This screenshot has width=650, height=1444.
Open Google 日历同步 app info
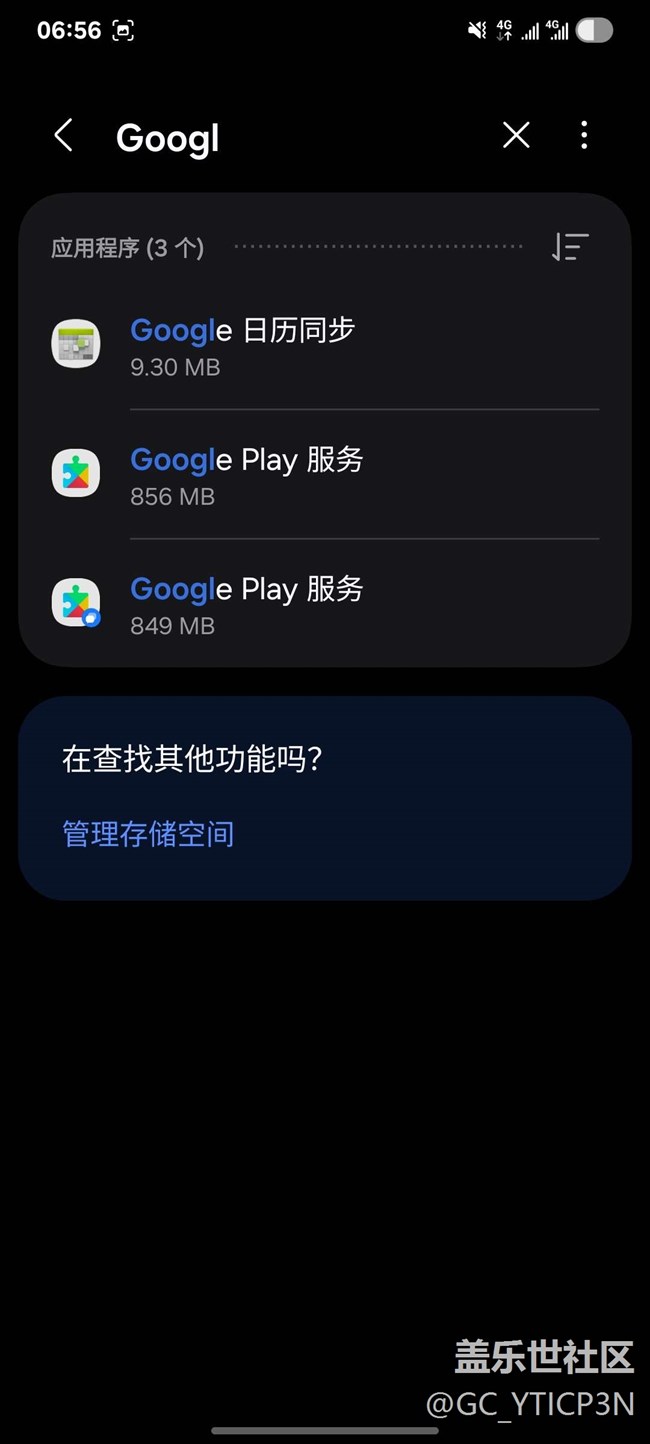click(325, 345)
